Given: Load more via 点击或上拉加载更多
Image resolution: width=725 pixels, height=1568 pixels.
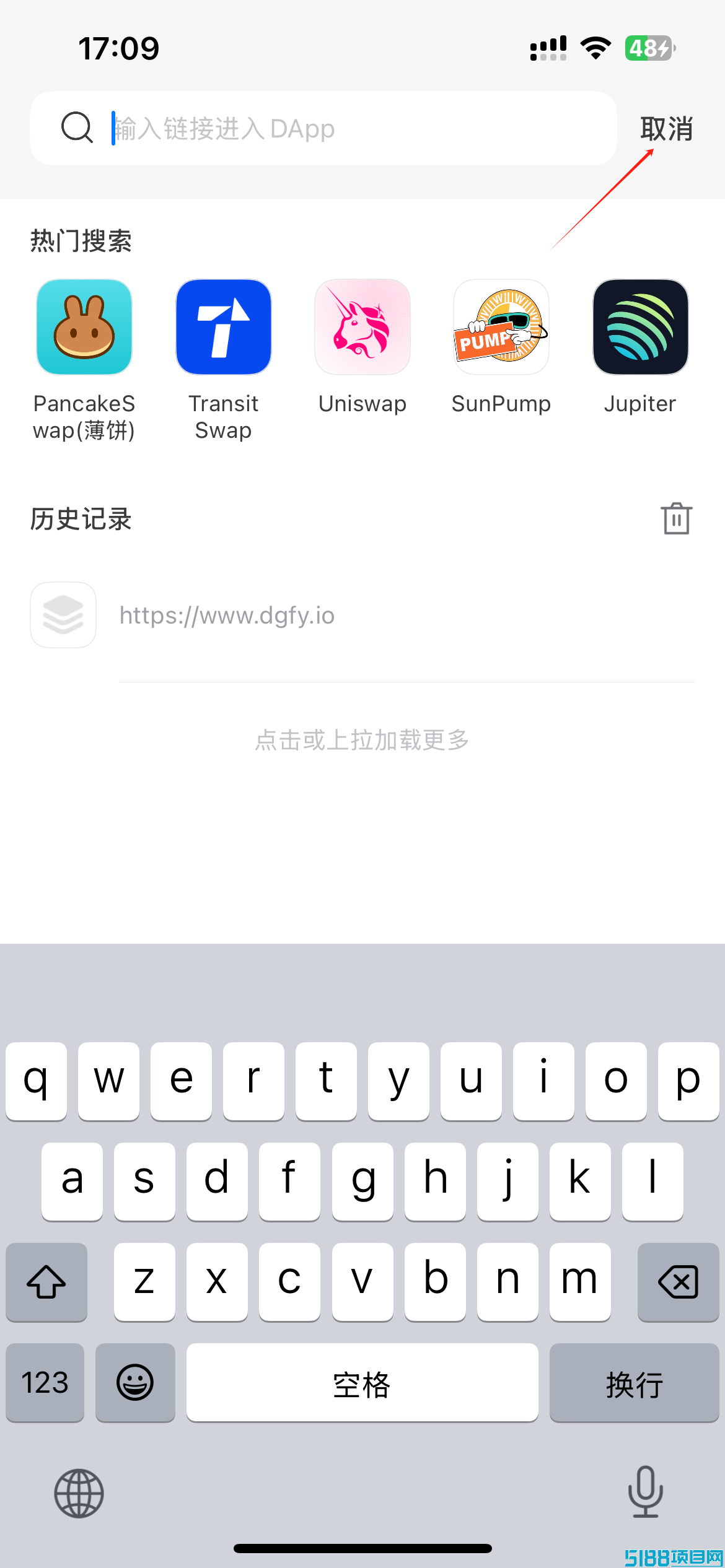Looking at the screenshot, I should coord(362,740).
